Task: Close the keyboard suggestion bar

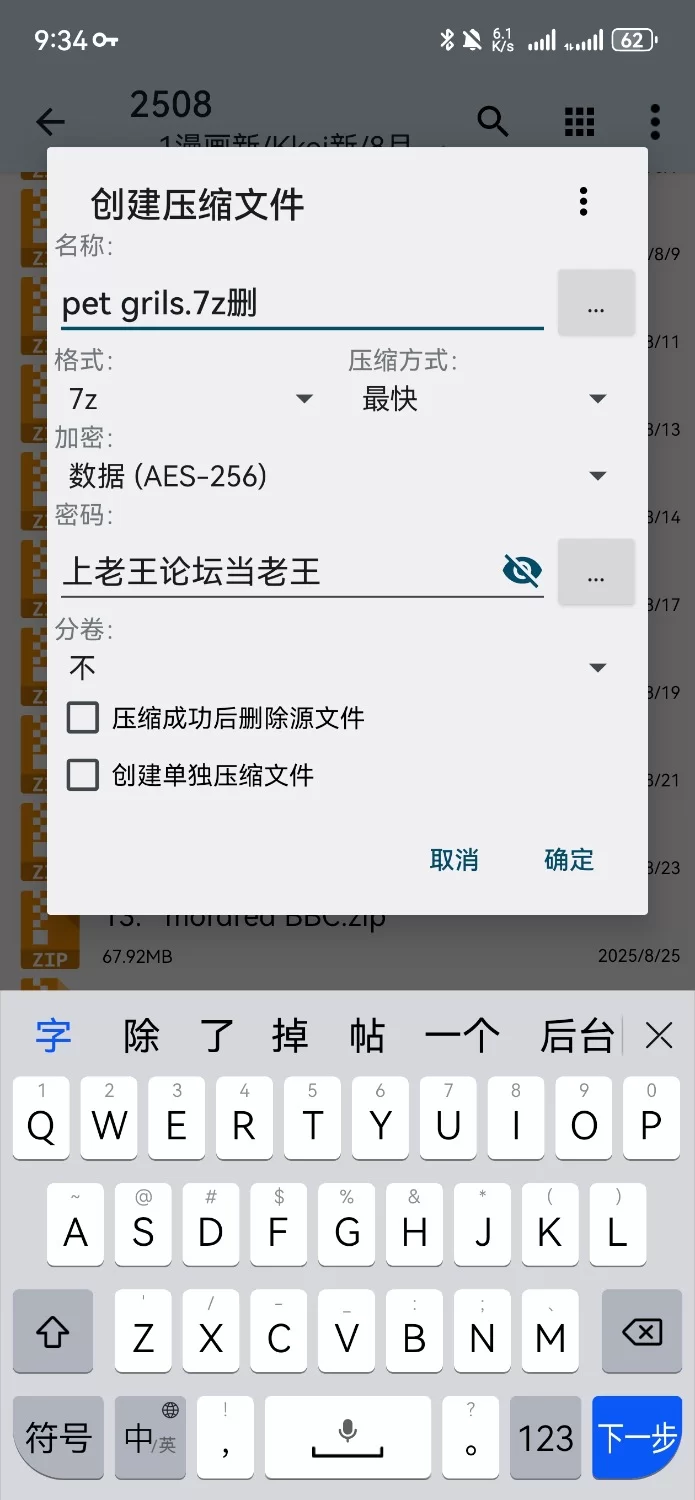Action: 659,1036
